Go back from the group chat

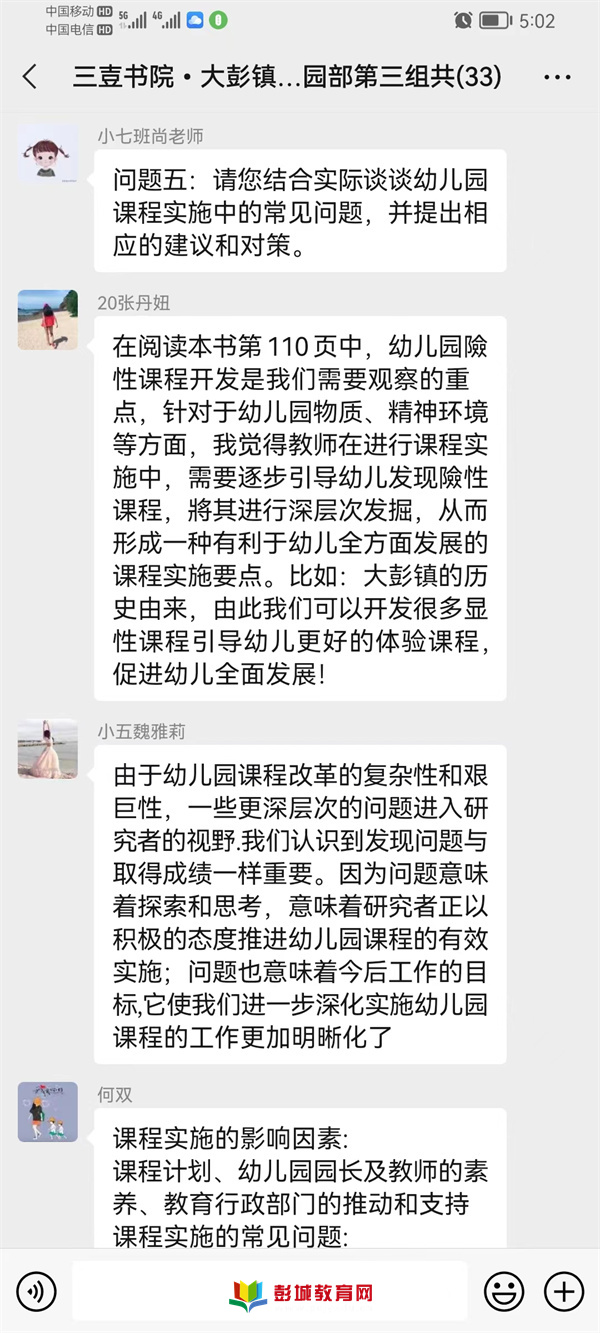tap(30, 77)
